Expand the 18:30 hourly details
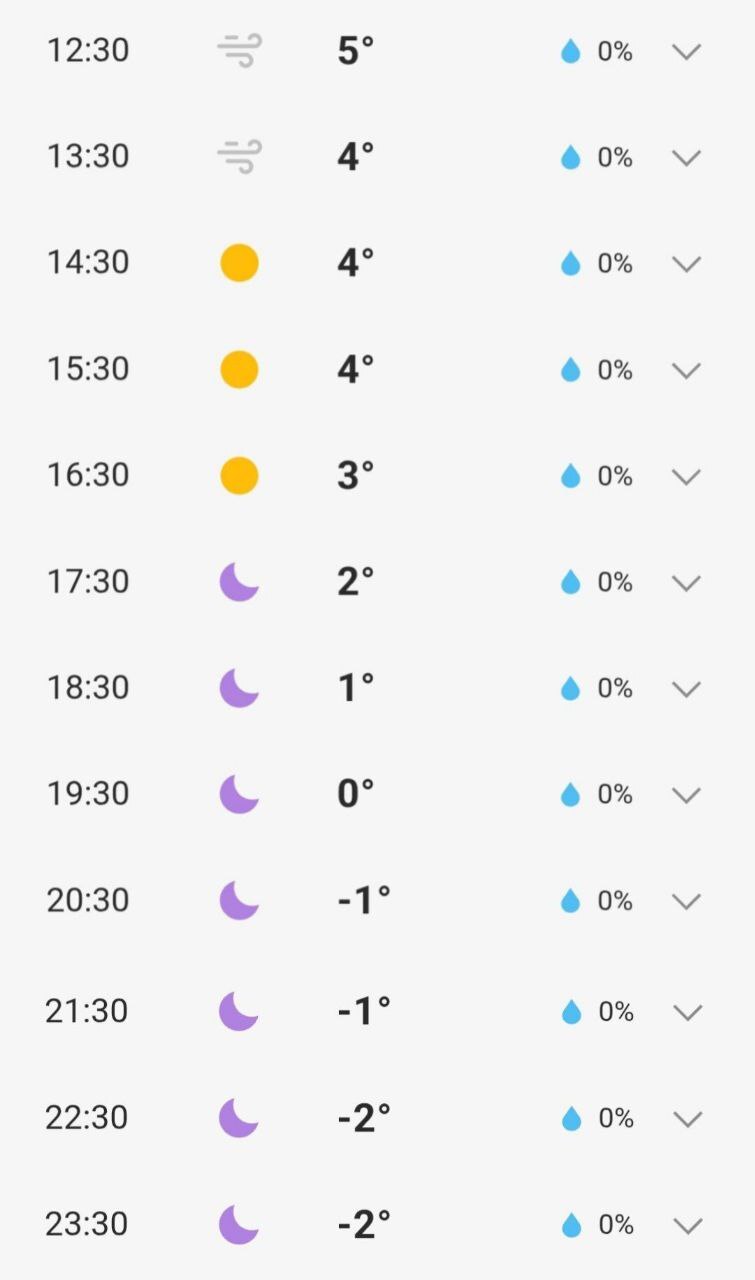Screen dimensions: 755x1280 coord(686,689)
